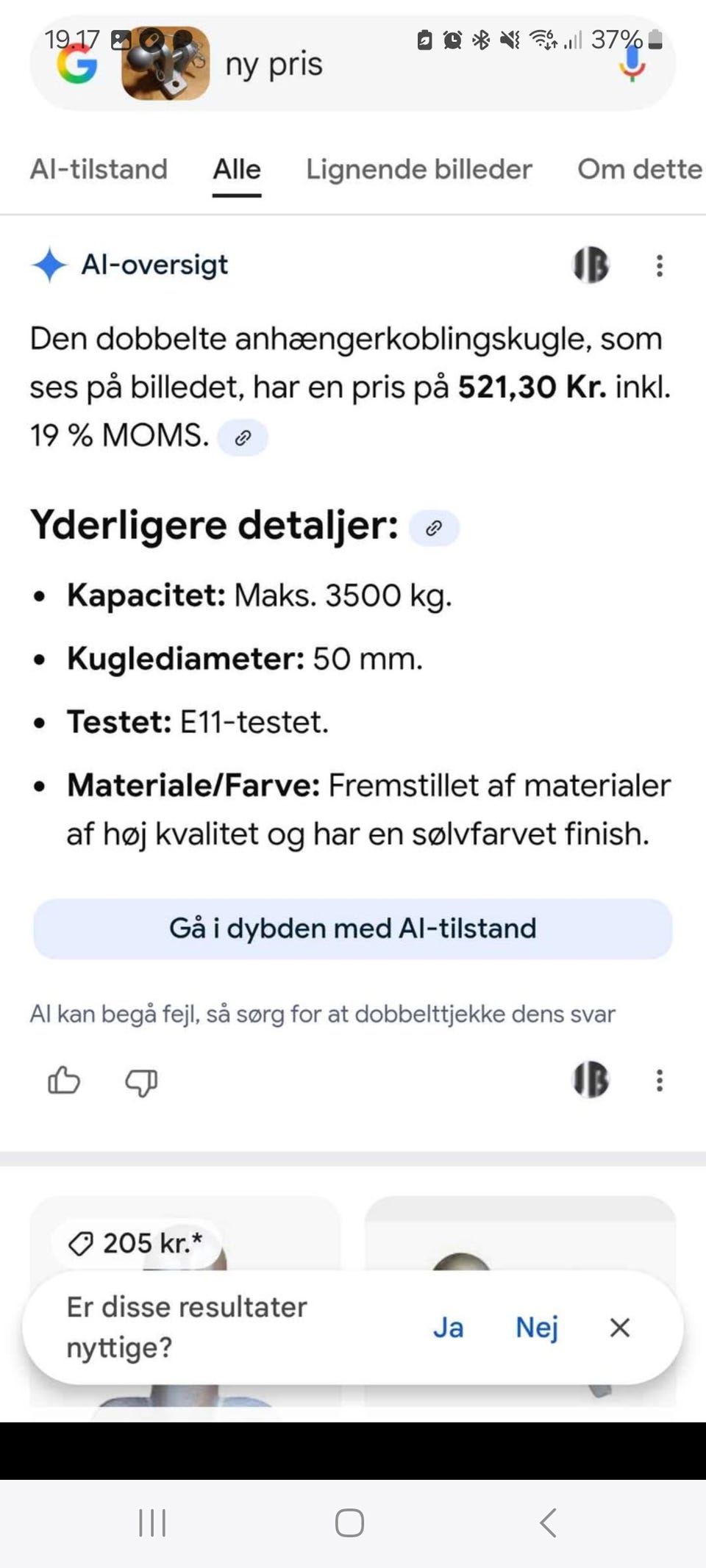The image size is (706, 1568).
Task: Open Google homepage via the G logo
Action: [77, 65]
